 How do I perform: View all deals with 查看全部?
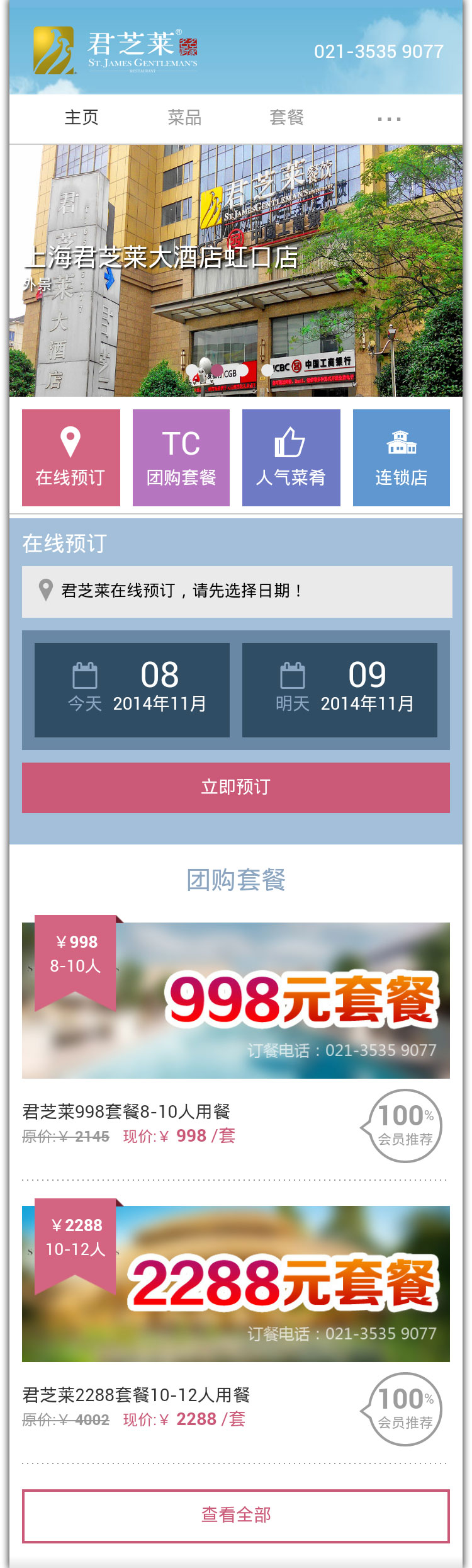click(x=236, y=1515)
